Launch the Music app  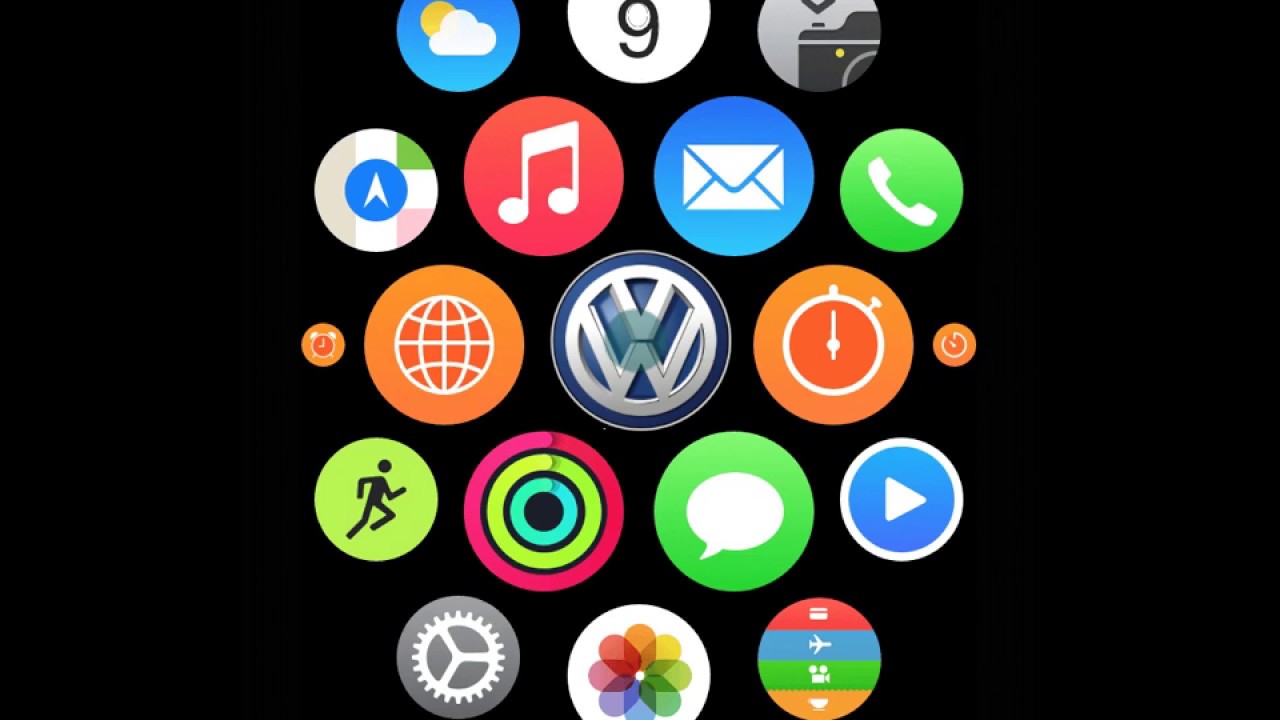[x=543, y=176]
